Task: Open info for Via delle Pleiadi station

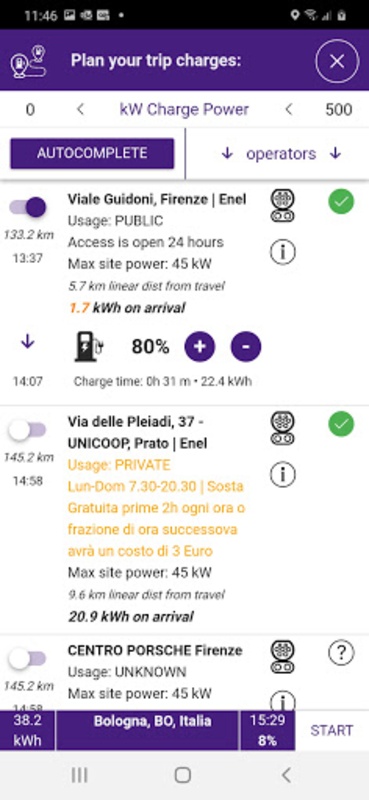Action: click(283, 474)
